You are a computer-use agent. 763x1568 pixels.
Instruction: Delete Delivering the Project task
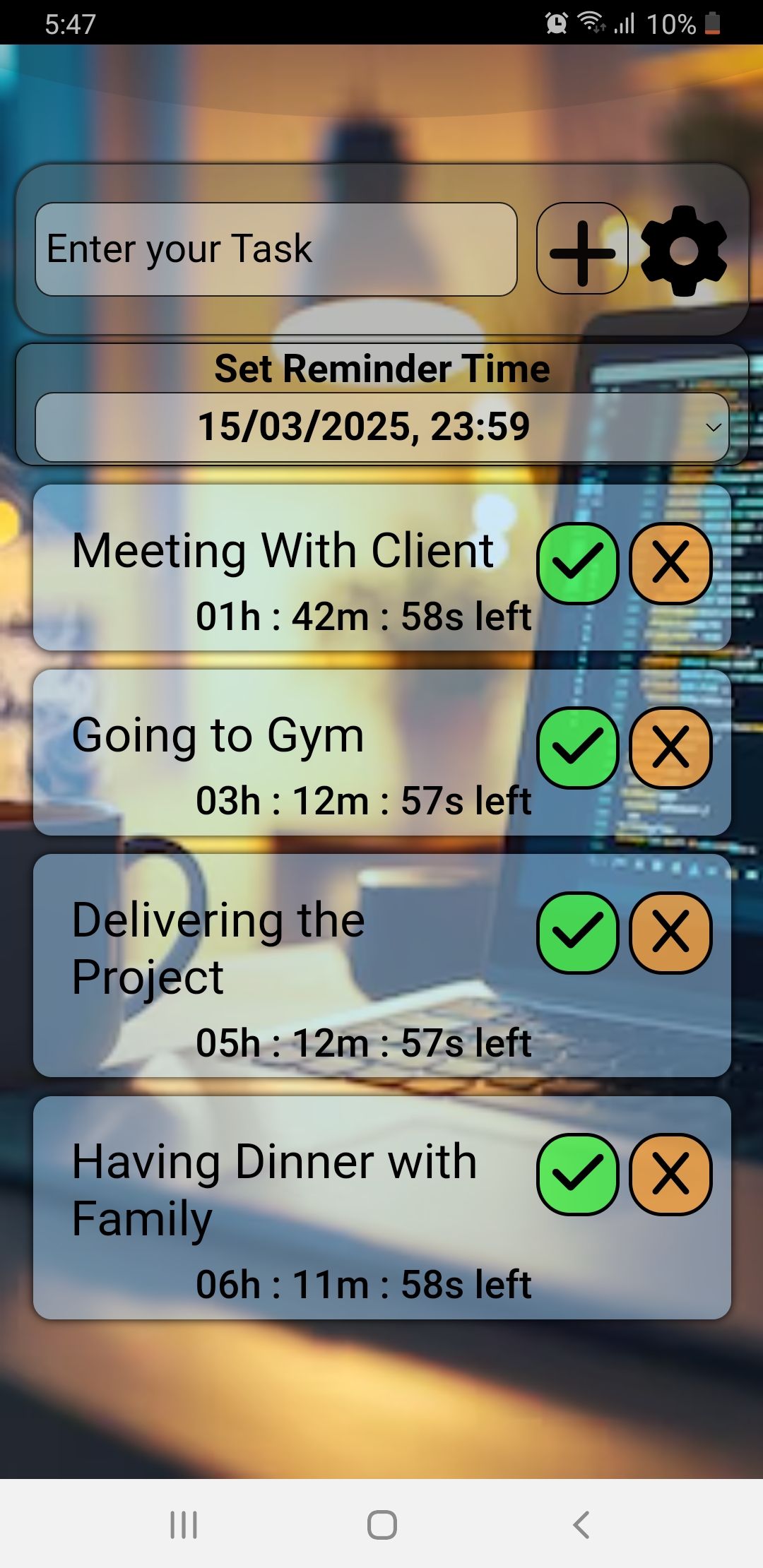coord(670,933)
